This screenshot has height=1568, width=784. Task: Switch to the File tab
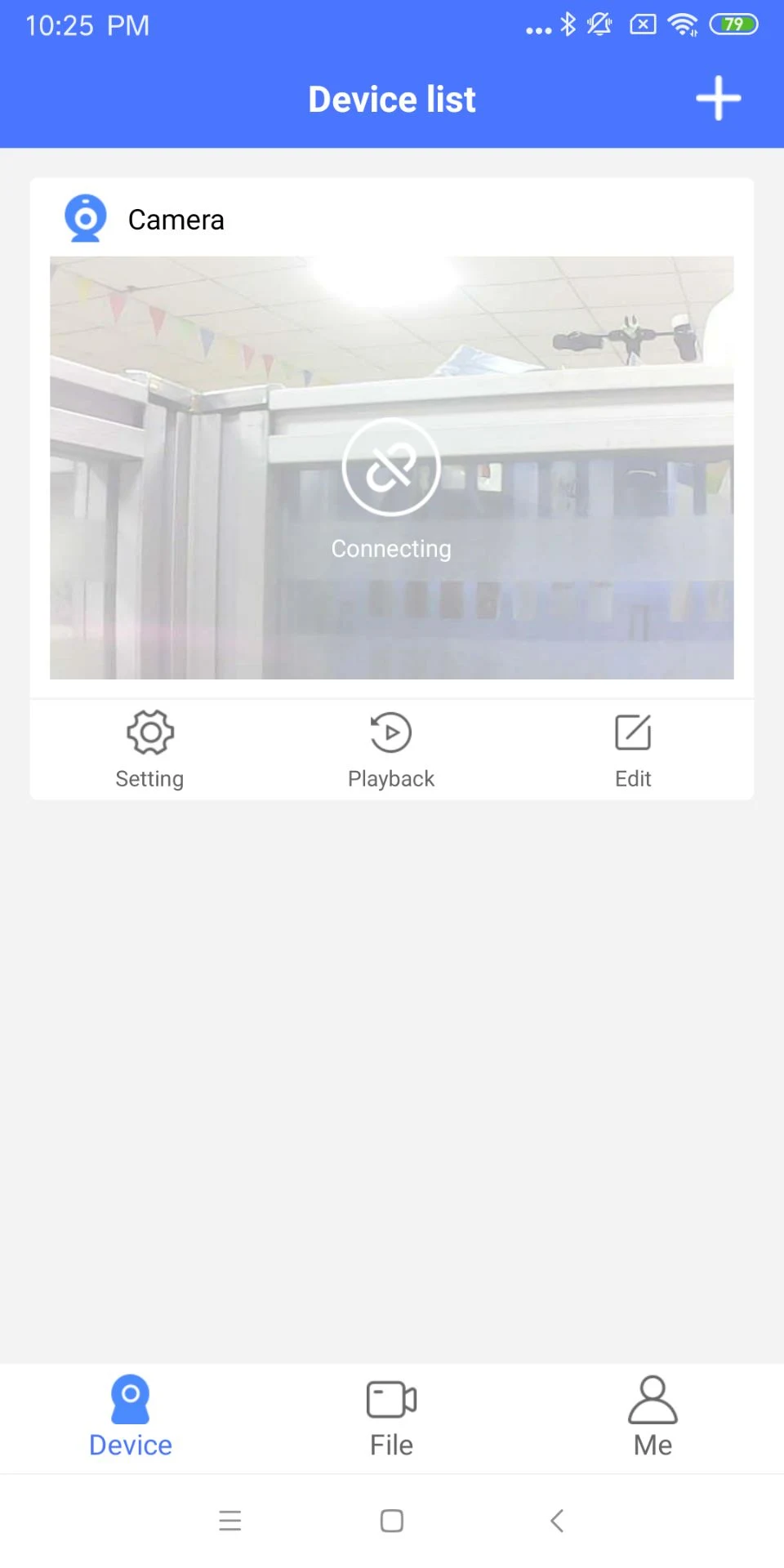coord(391,1418)
